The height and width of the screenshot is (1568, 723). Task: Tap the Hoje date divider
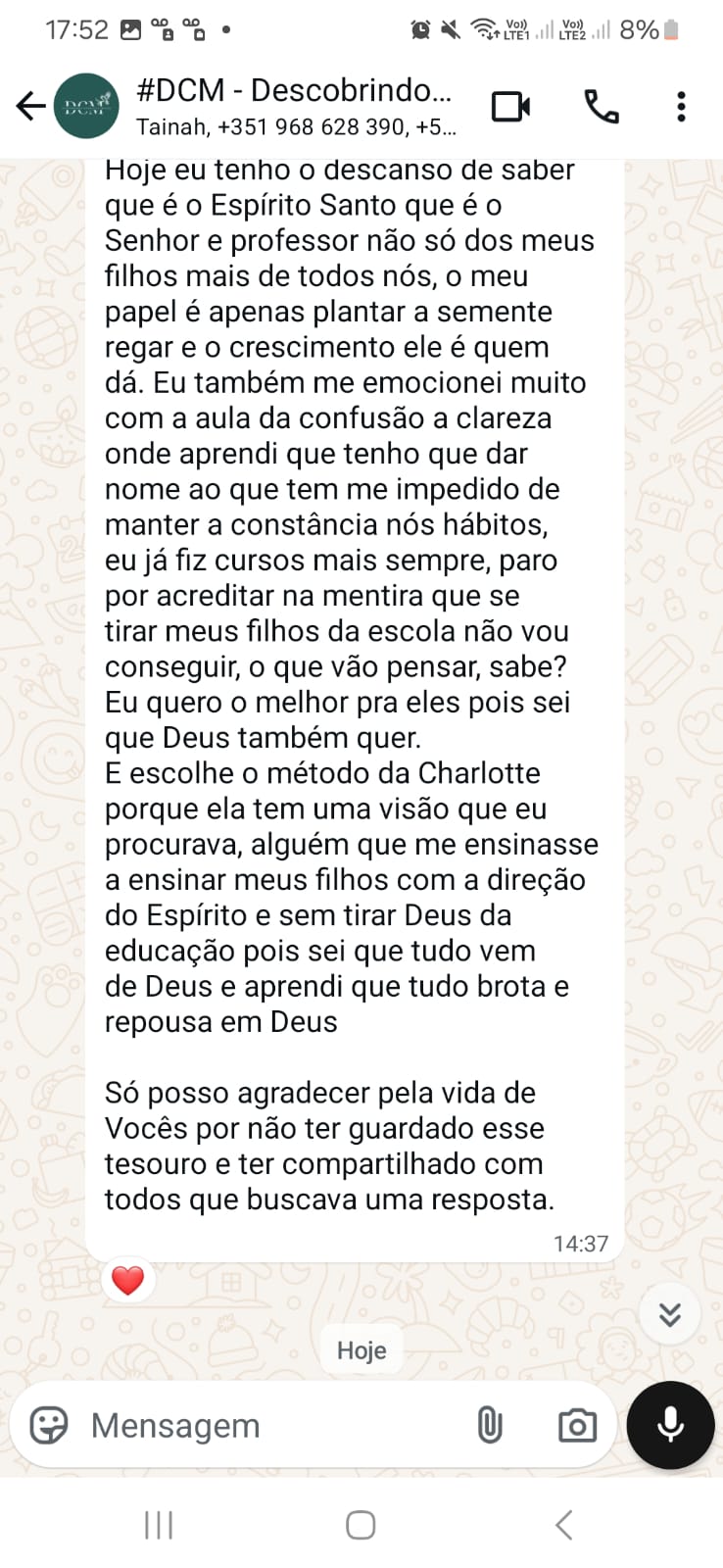(x=361, y=1349)
